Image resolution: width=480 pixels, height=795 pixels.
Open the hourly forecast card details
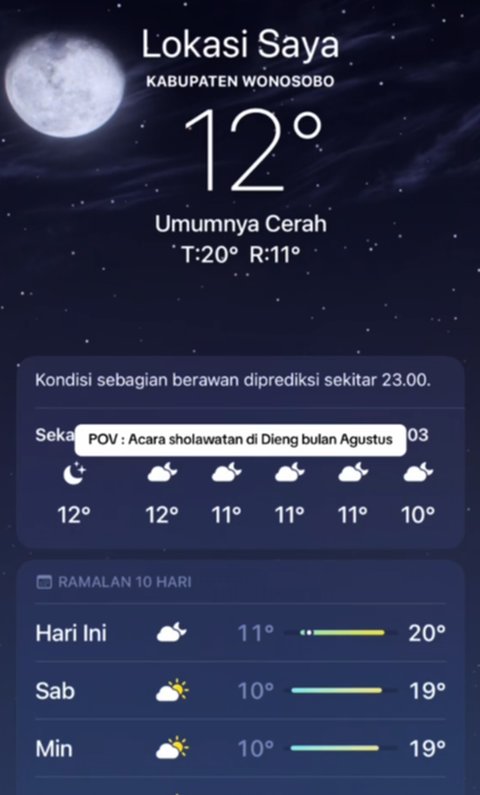pyautogui.click(x=240, y=452)
